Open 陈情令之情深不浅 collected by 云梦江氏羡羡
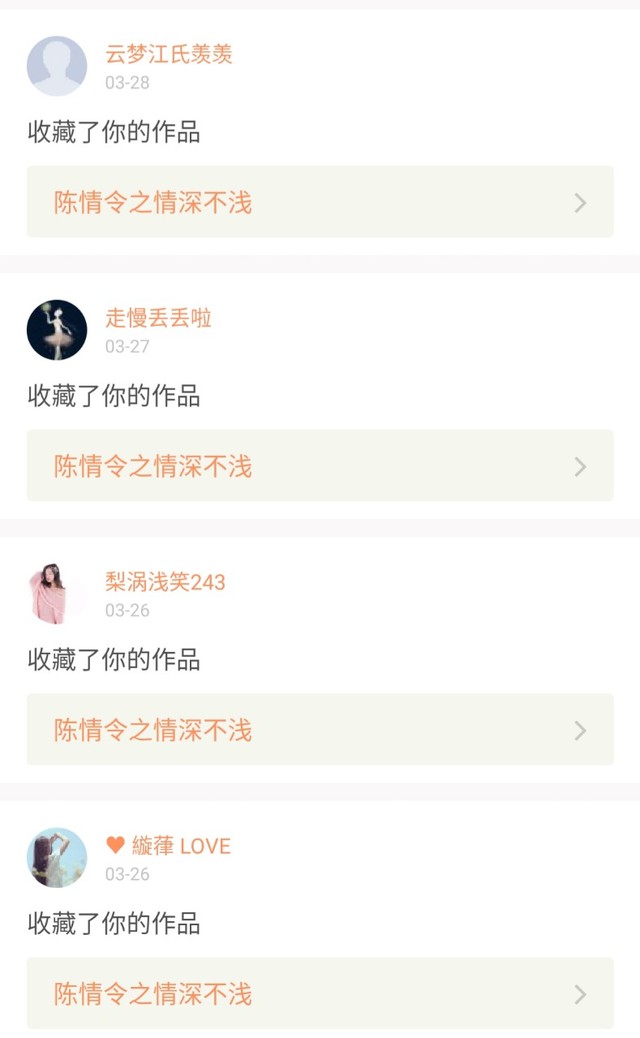 tap(320, 202)
